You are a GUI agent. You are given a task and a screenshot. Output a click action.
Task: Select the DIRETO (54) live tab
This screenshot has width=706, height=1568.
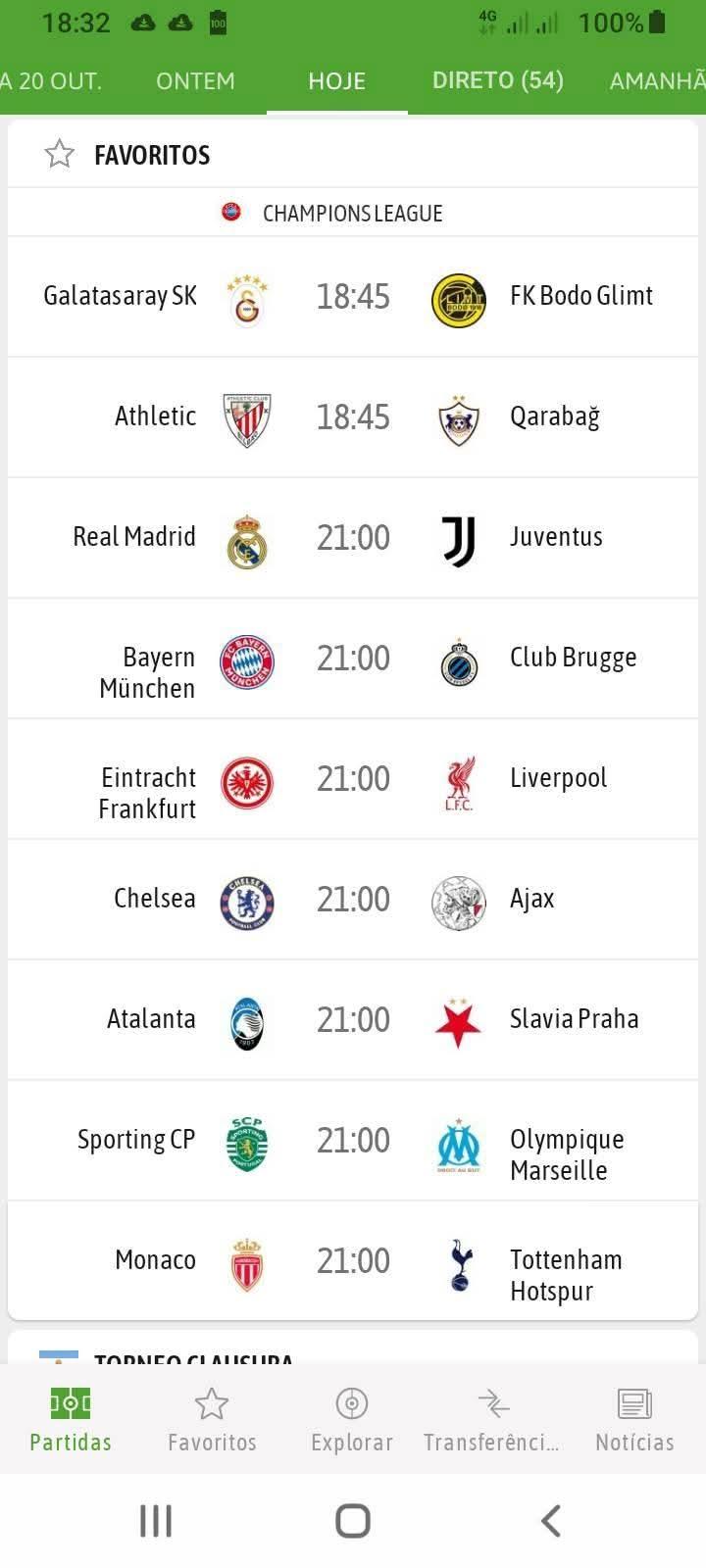pyautogui.click(x=497, y=80)
